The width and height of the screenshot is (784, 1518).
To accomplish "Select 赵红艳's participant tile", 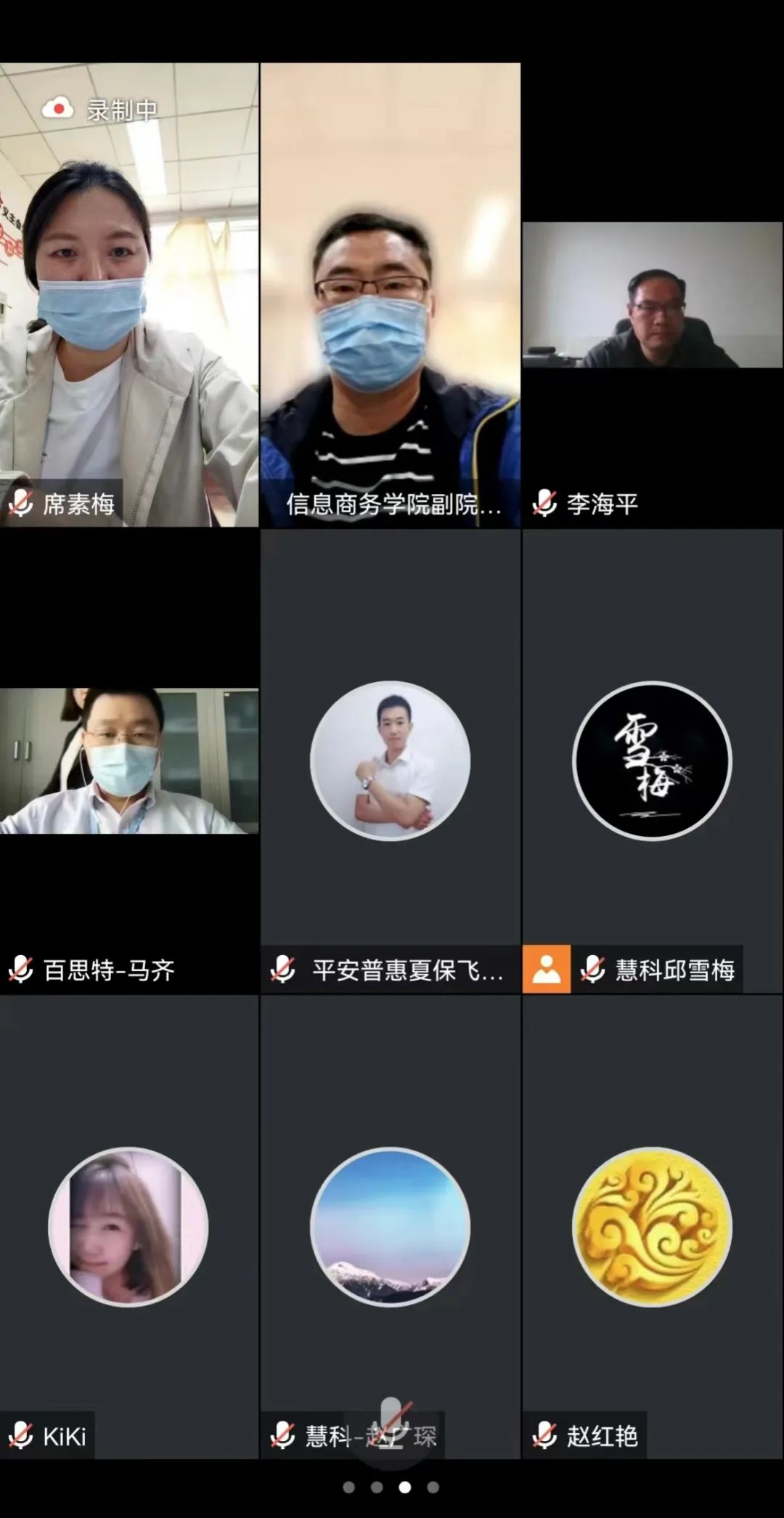I will coord(652,1227).
